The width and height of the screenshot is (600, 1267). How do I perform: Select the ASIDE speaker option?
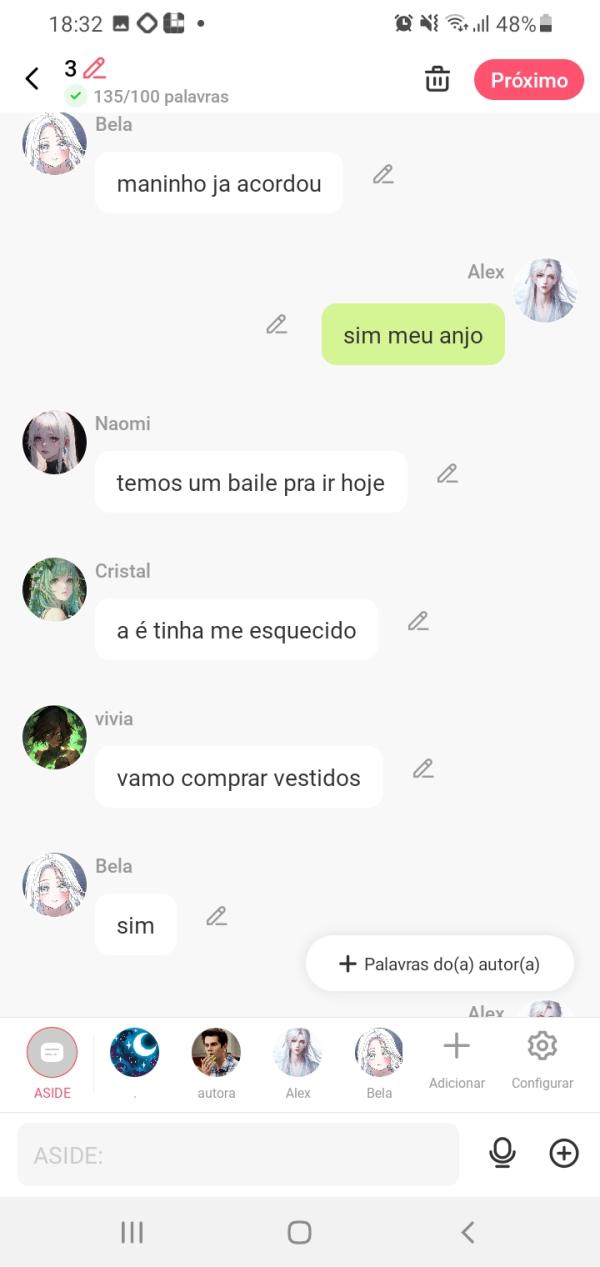tap(52, 1062)
